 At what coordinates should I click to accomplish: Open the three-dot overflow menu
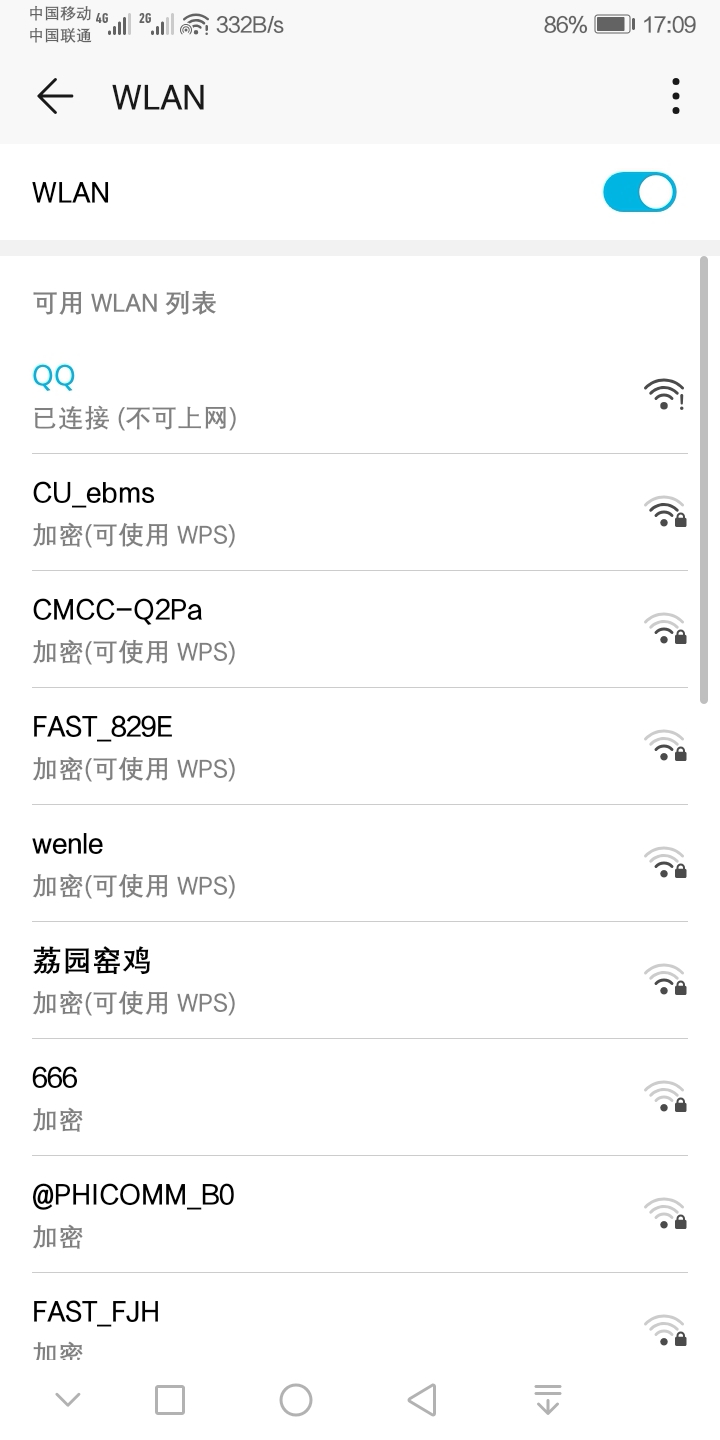676,96
